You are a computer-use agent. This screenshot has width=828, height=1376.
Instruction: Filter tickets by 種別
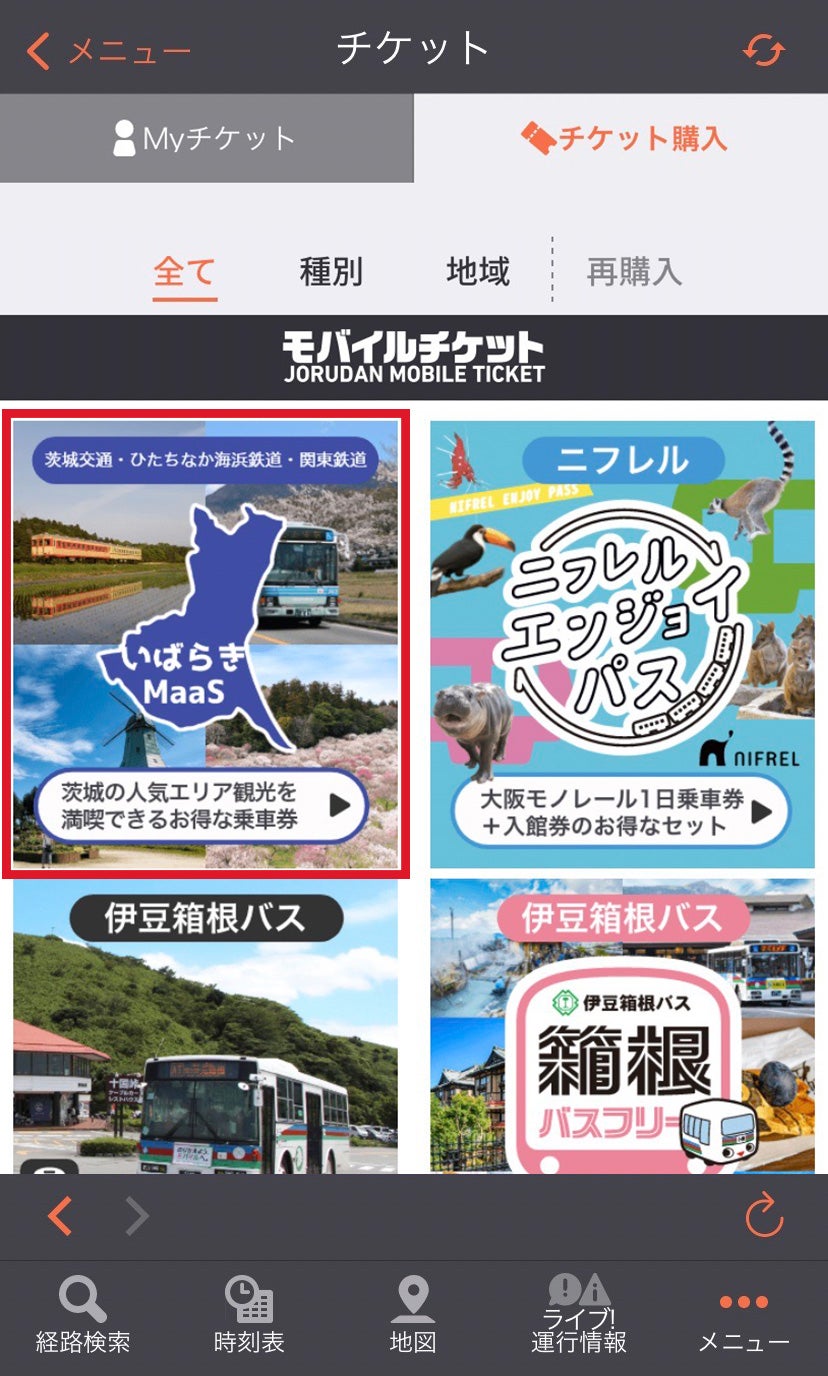tap(331, 272)
